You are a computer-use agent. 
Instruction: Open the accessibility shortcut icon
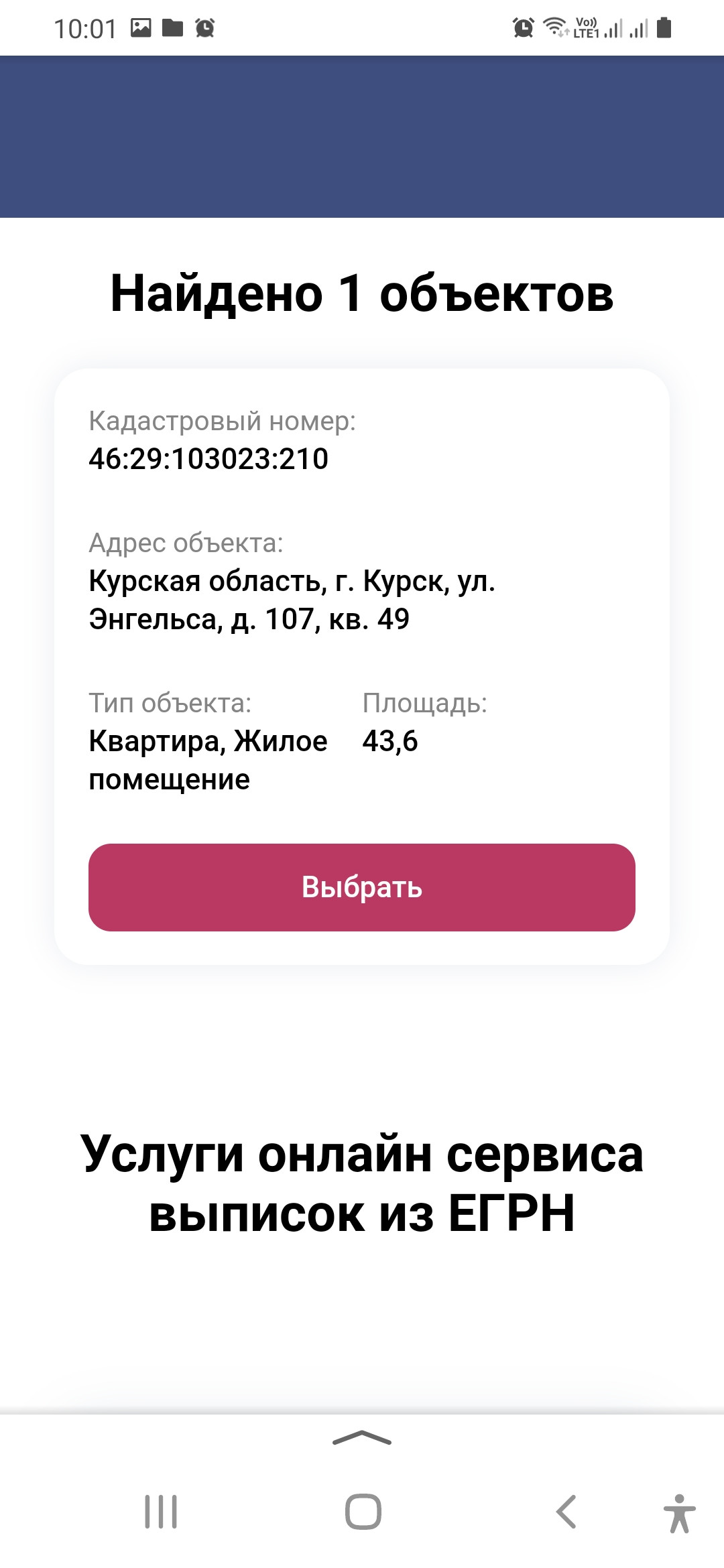coord(679,1513)
